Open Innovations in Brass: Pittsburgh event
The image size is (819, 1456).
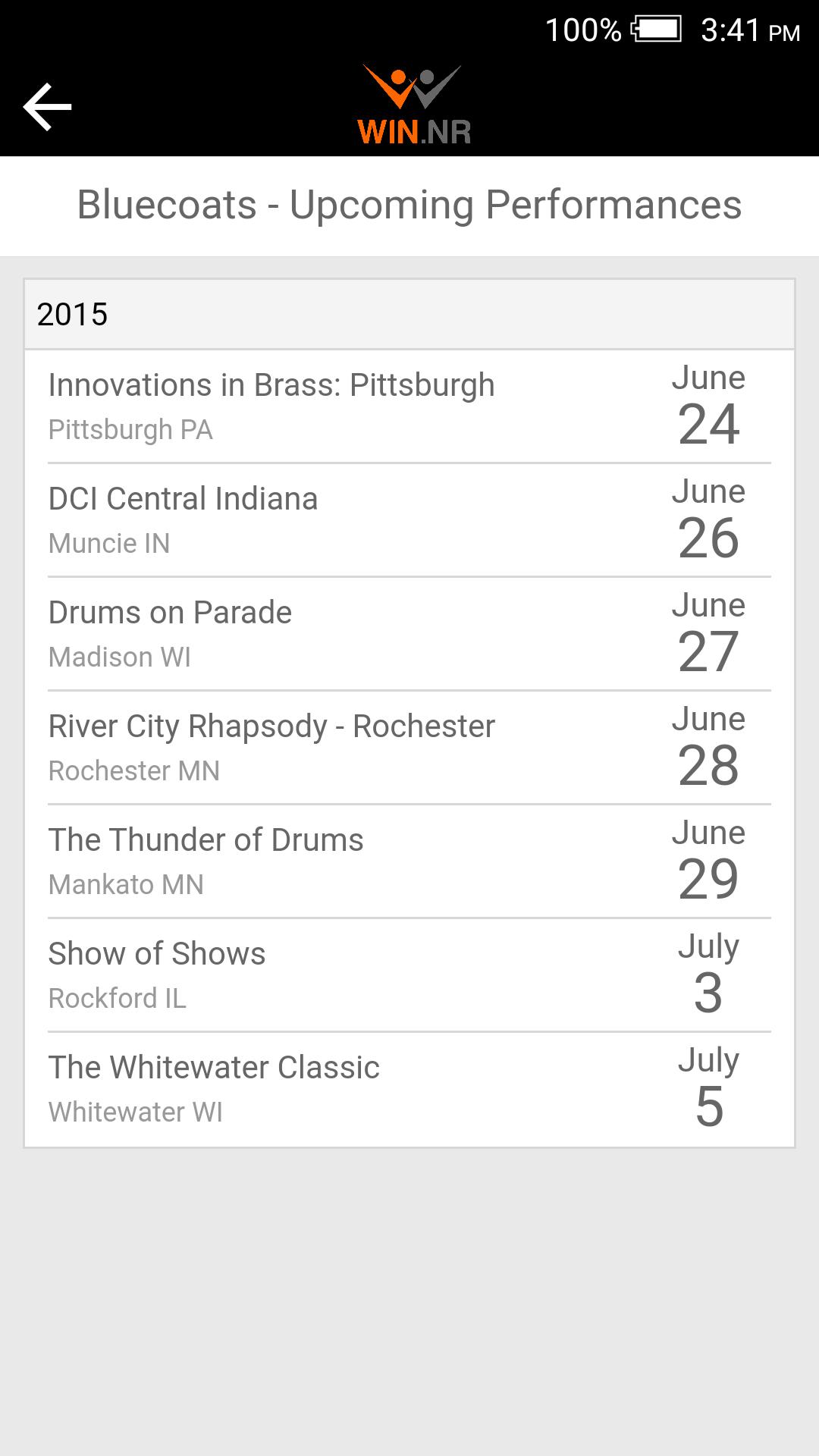tap(409, 406)
